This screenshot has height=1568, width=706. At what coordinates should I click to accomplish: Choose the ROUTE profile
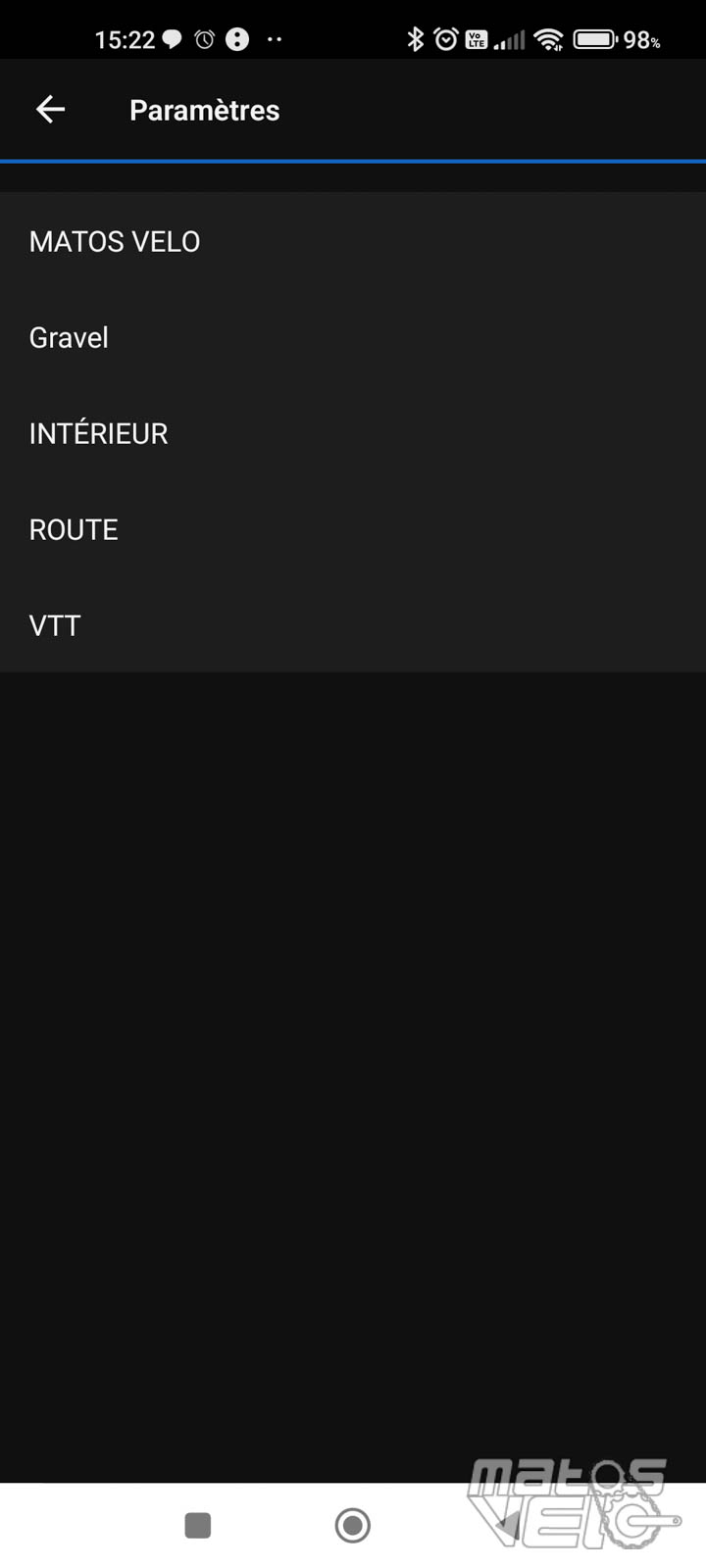[x=353, y=529]
